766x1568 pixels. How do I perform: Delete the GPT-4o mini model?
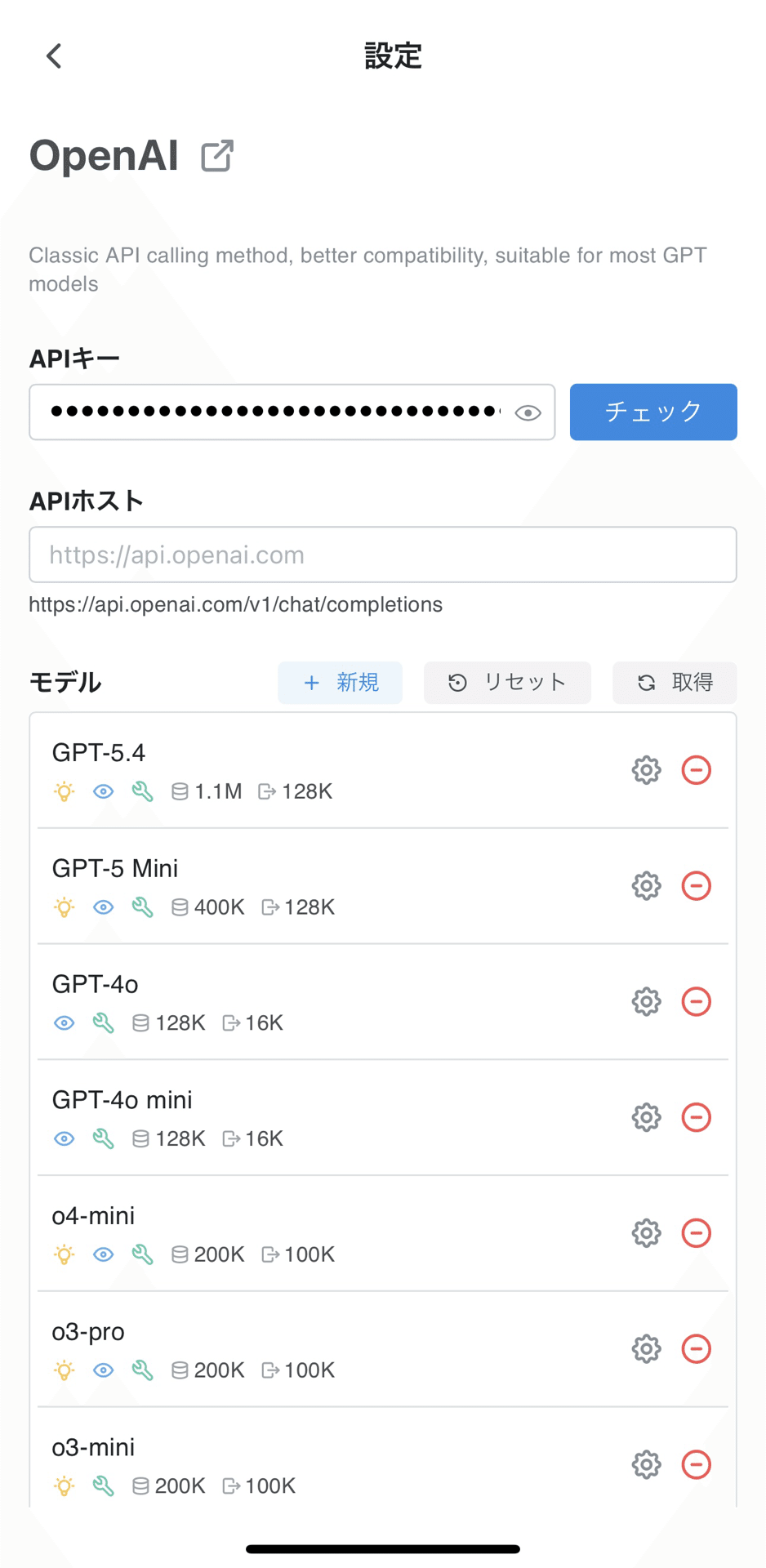(696, 1117)
